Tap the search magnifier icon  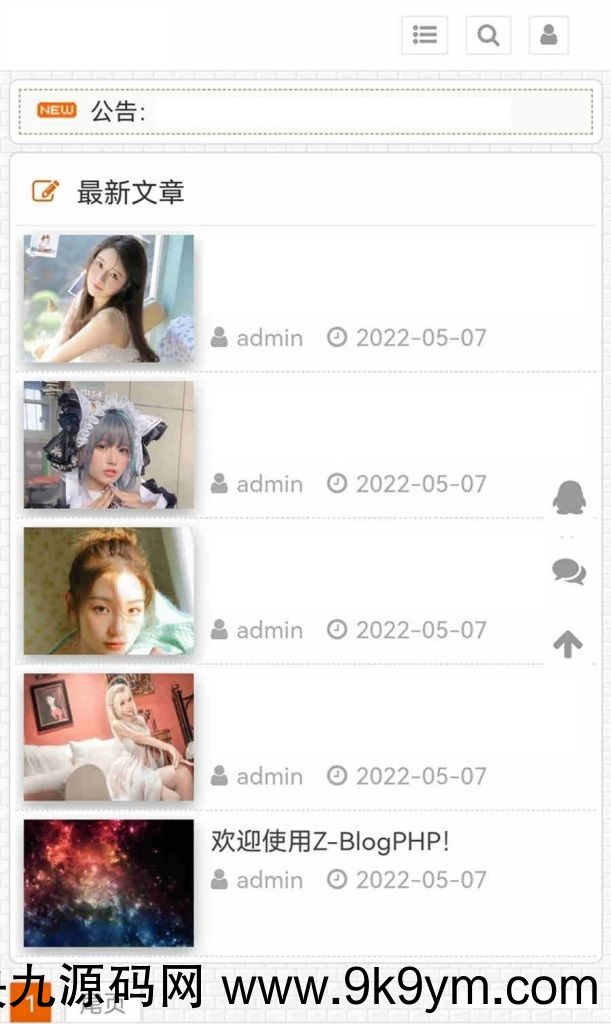tap(488, 36)
